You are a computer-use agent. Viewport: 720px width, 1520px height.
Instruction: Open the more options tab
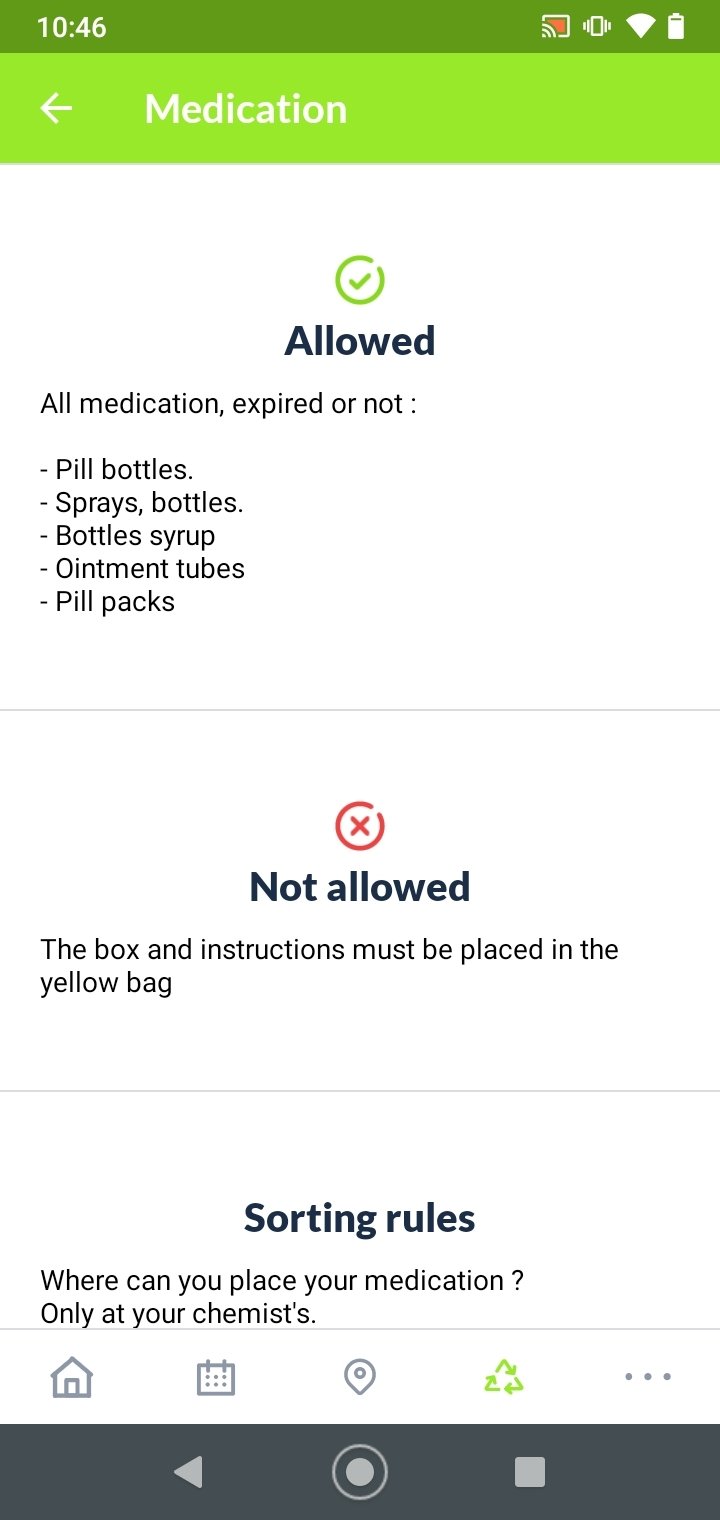648,1377
